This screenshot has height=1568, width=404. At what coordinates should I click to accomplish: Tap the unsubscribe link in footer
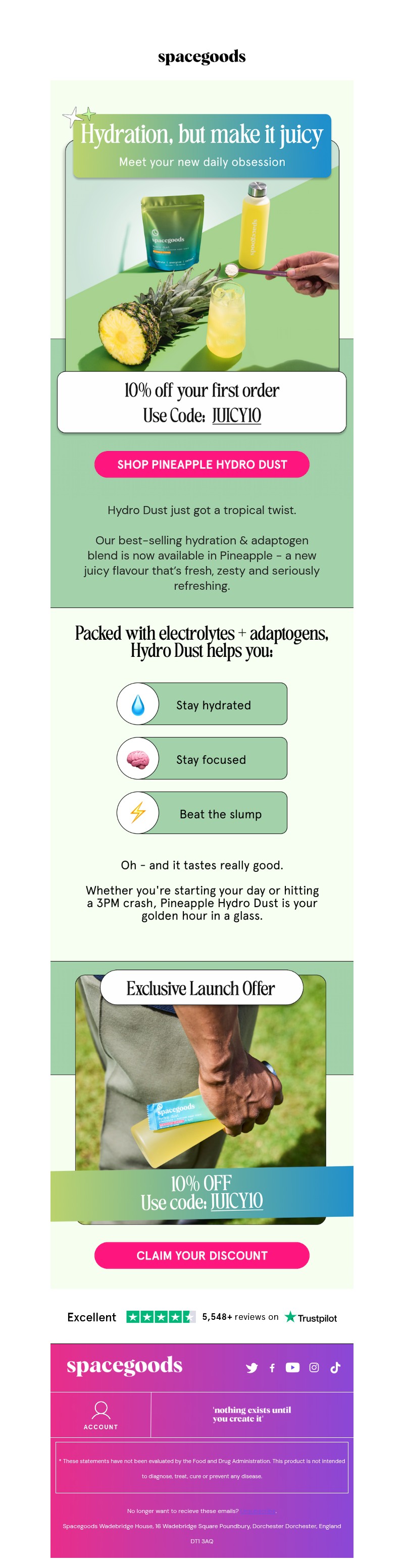pos(259,1511)
